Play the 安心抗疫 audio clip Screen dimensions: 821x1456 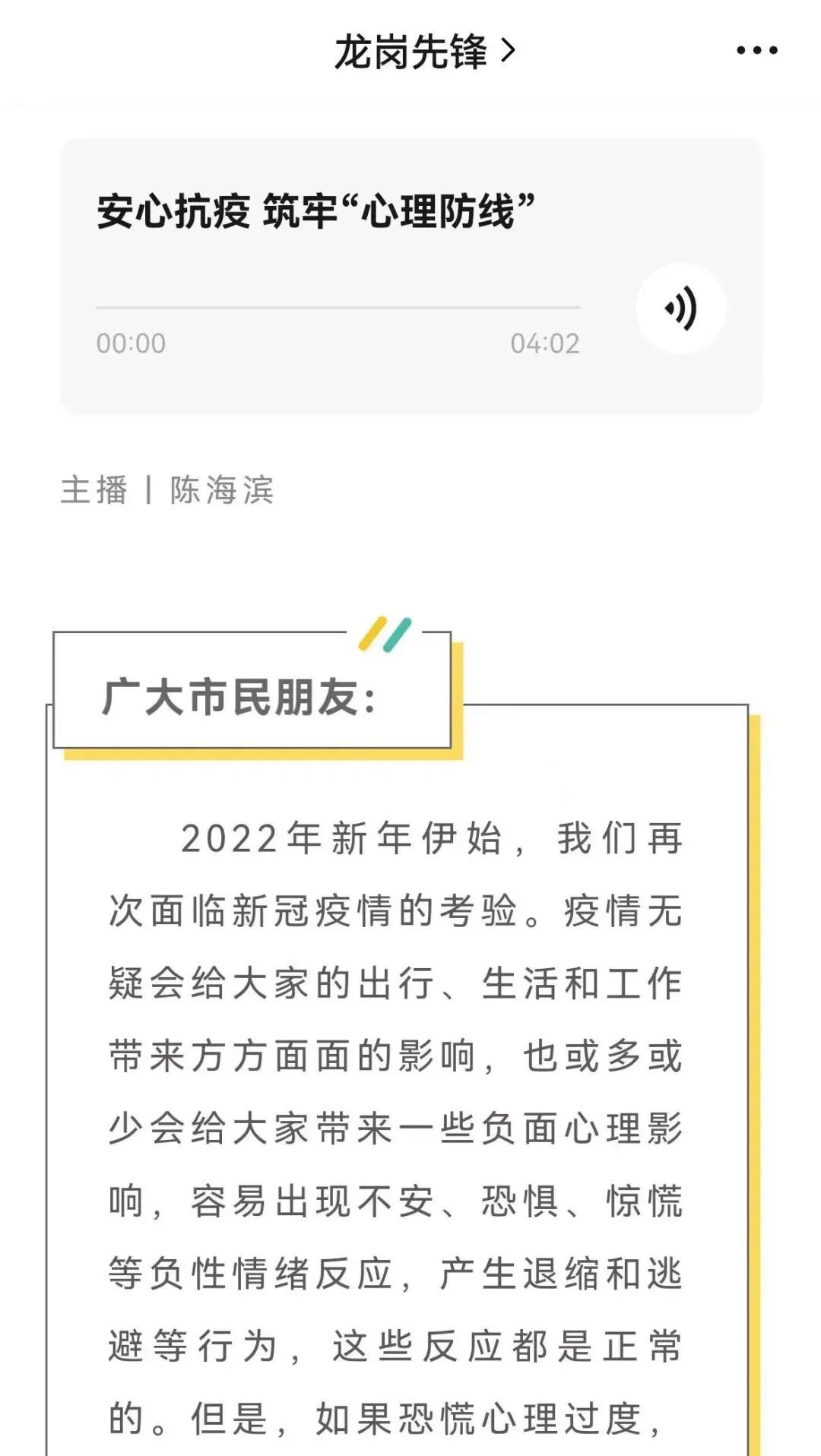tap(680, 309)
